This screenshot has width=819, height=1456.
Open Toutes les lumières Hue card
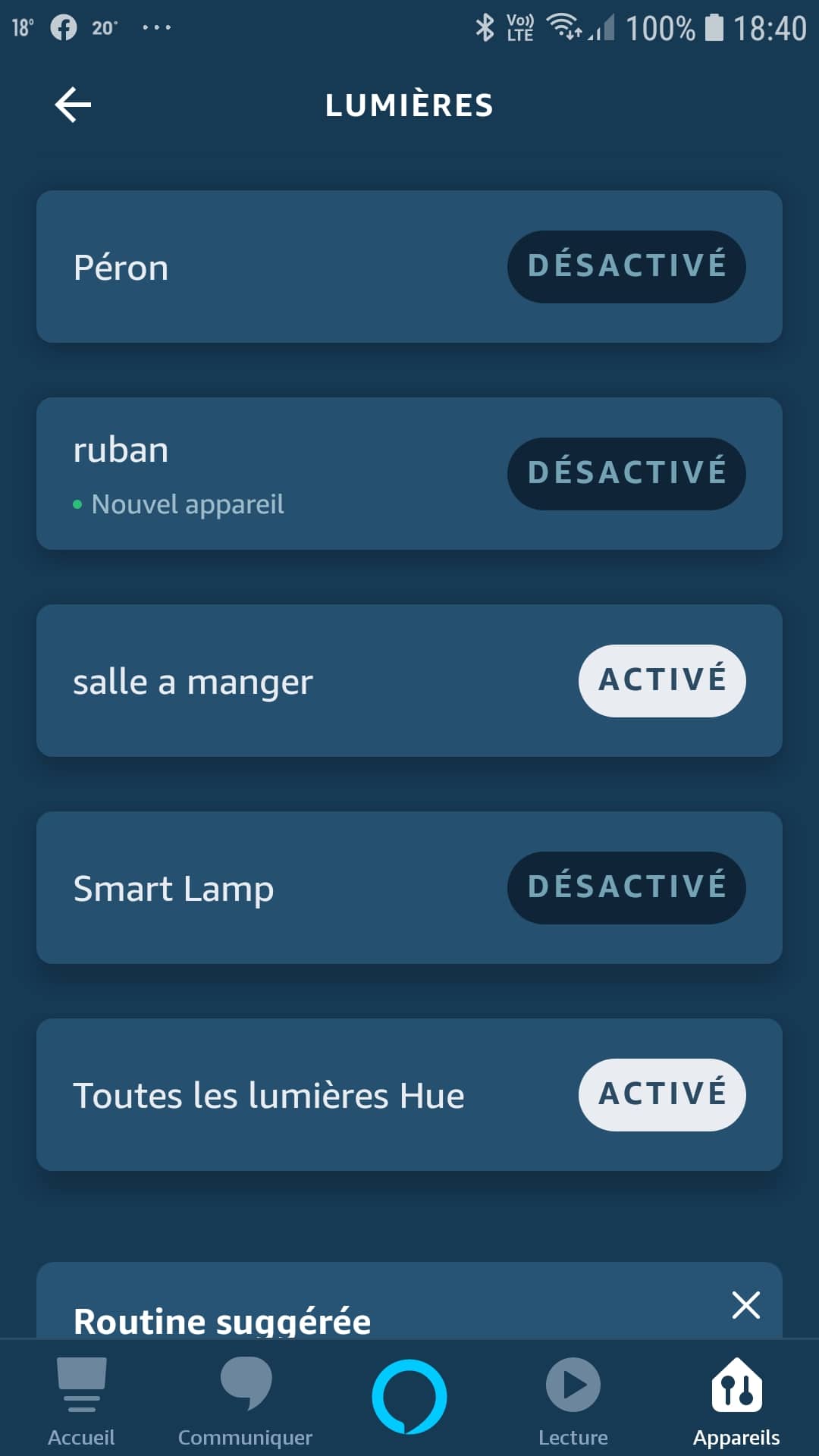(409, 1095)
